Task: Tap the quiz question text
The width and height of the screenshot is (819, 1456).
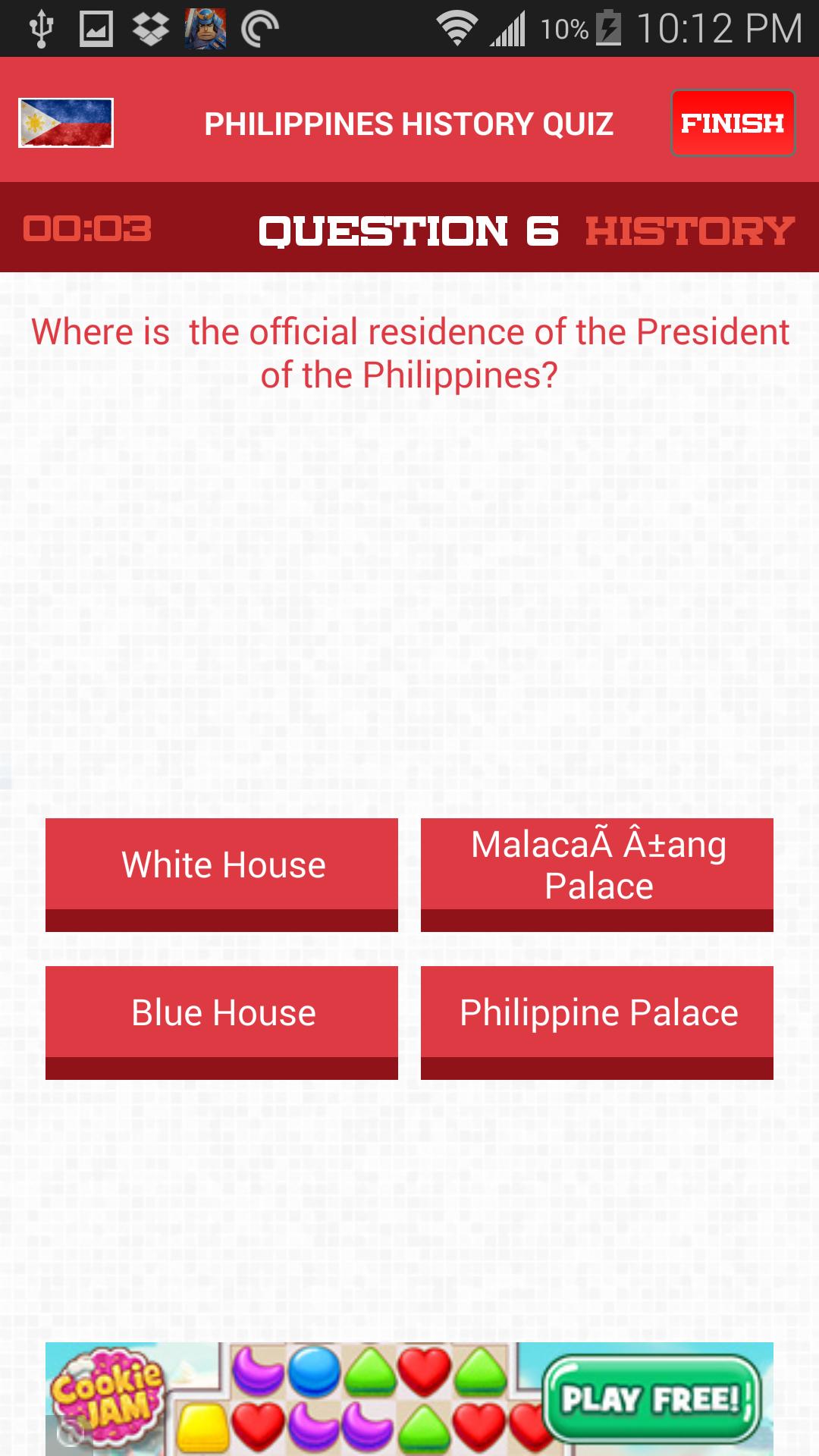Action: [409, 350]
